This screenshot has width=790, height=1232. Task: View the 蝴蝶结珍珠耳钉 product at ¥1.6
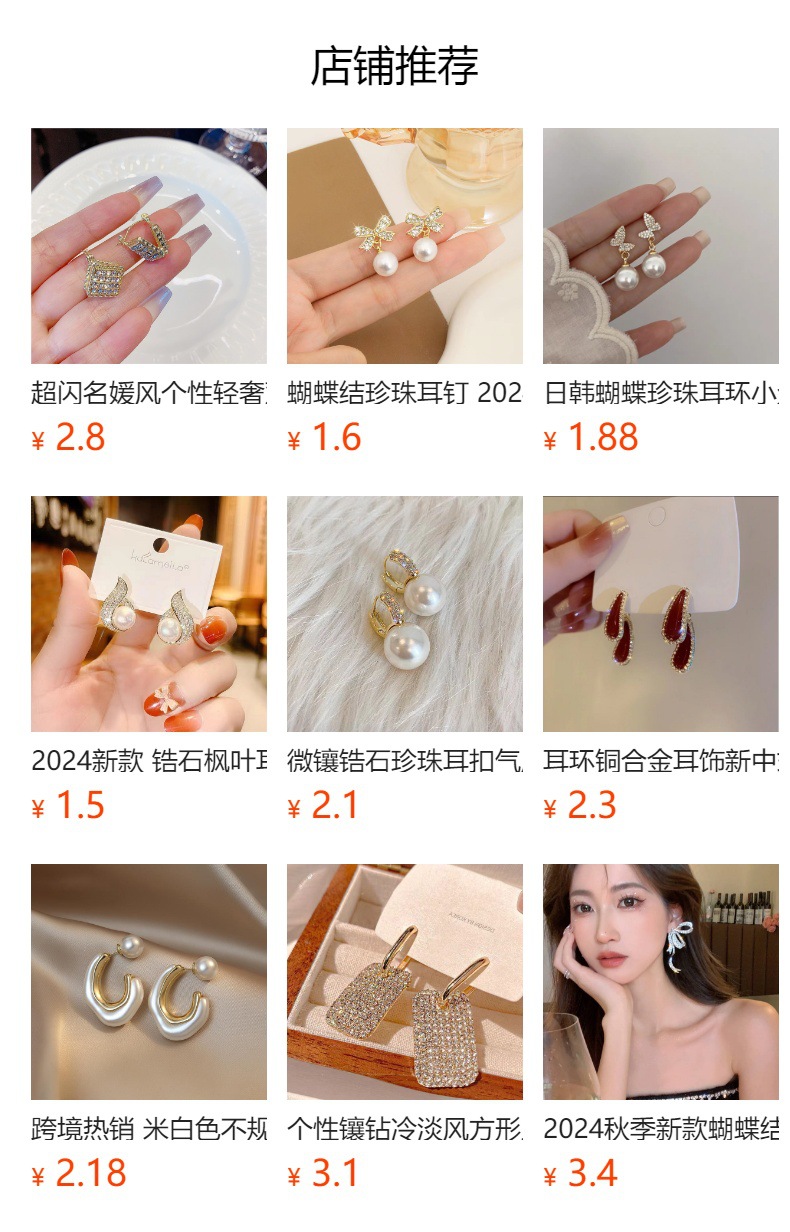404,246
